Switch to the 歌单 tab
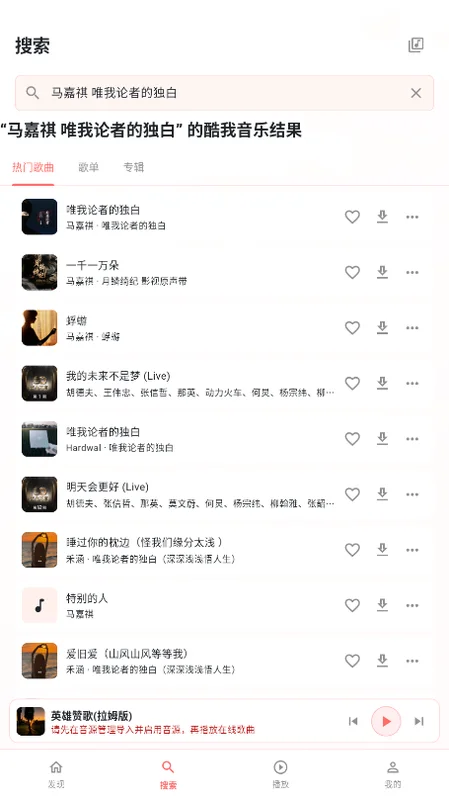The image size is (449, 800). 88,167
